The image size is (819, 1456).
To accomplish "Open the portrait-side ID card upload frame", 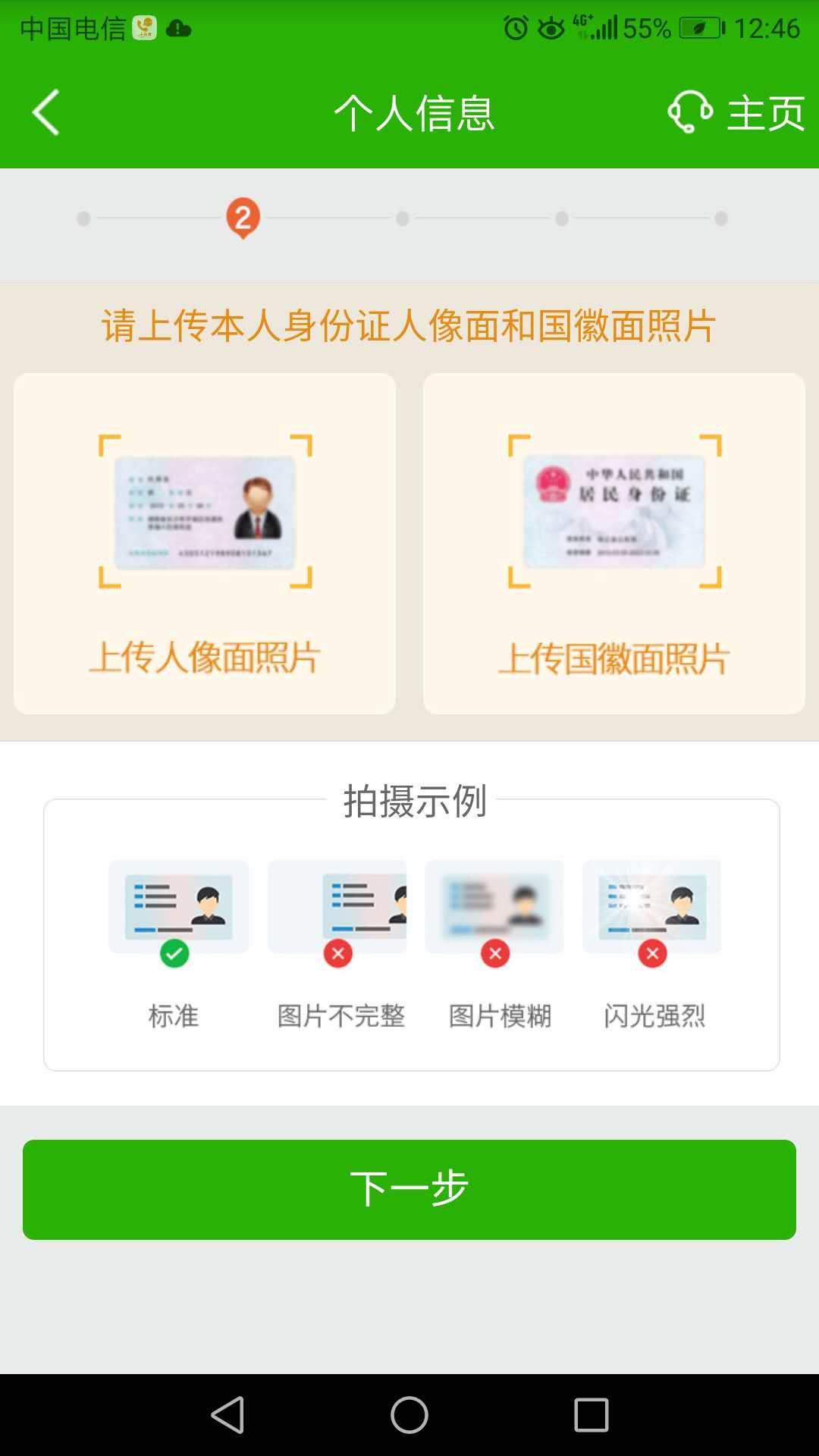I will tap(205, 542).
